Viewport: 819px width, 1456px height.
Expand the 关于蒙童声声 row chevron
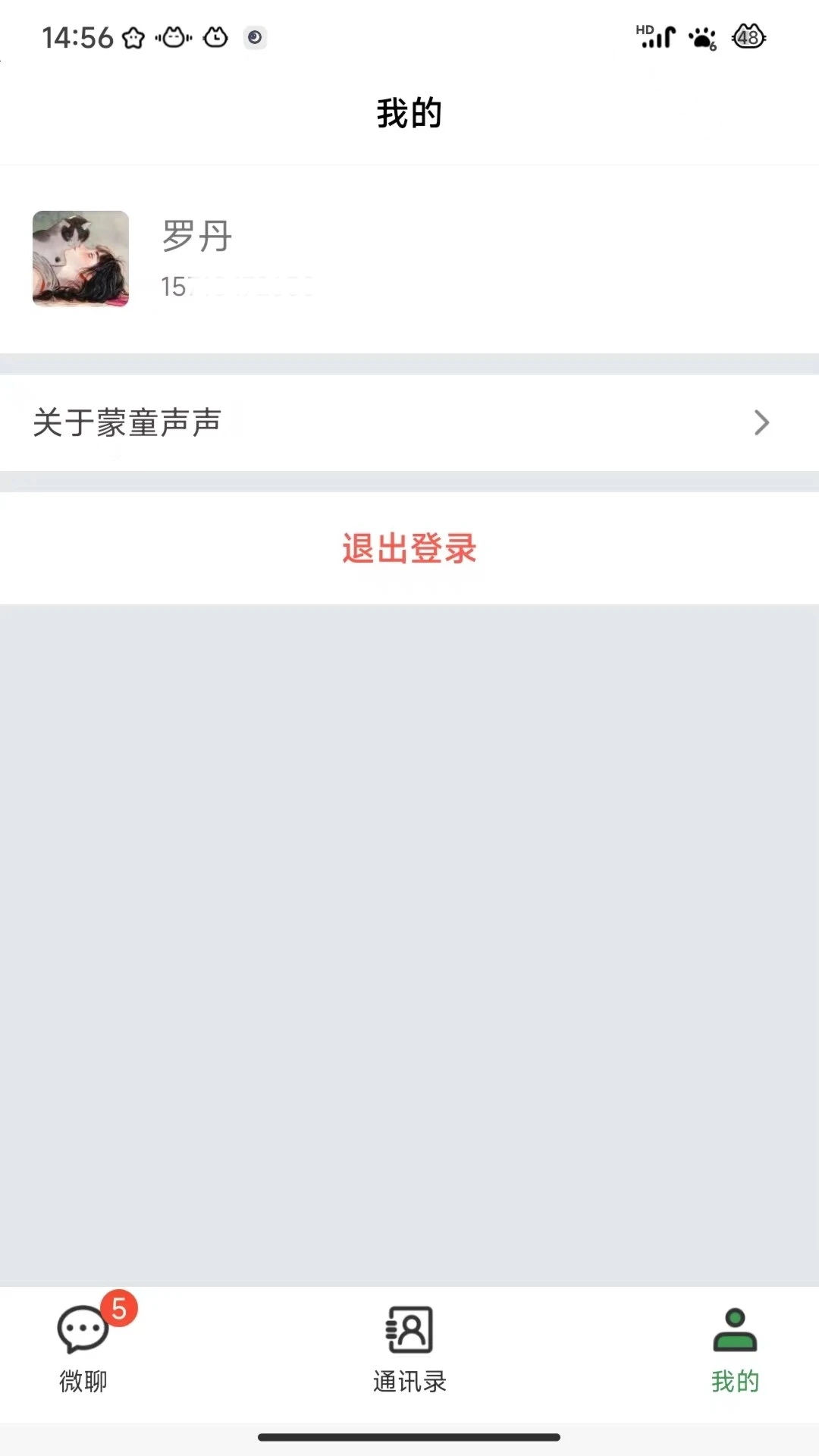point(761,422)
